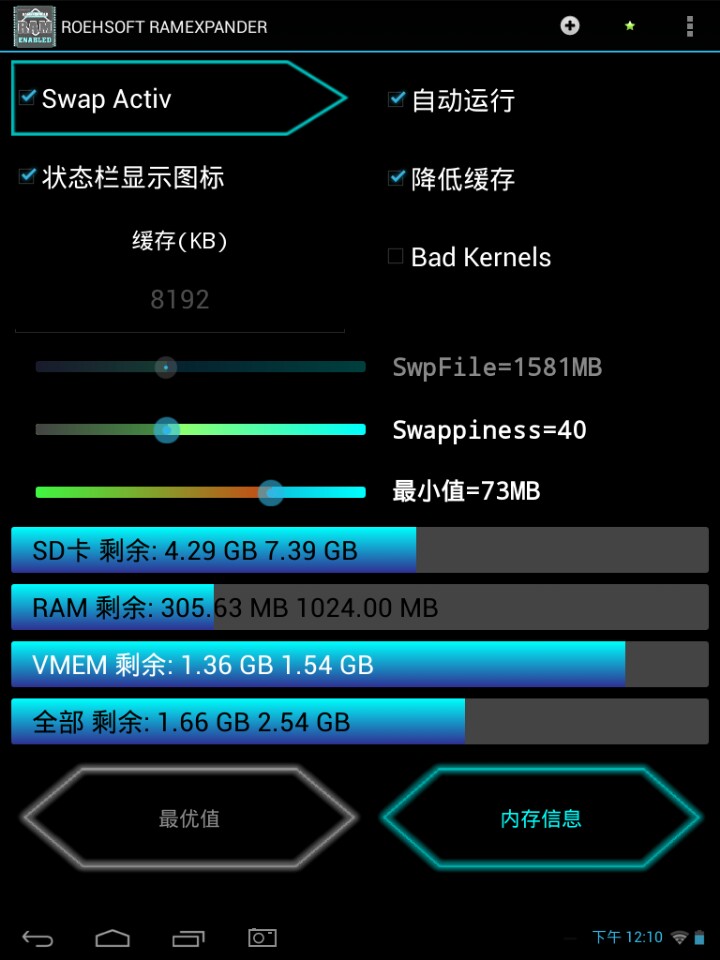Toggle the 状态栏显示图标 checkbox

(28, 177)
